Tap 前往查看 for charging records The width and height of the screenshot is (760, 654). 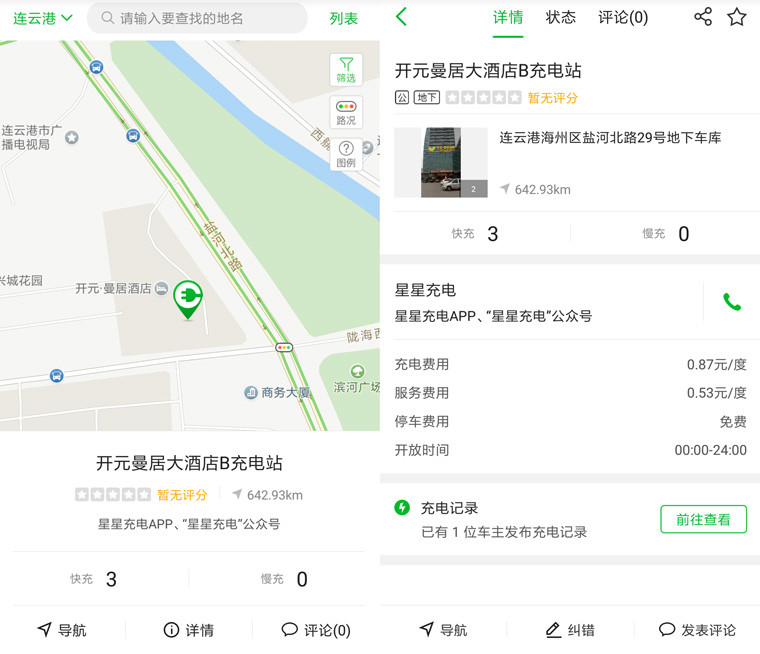[x=703, y=519]
